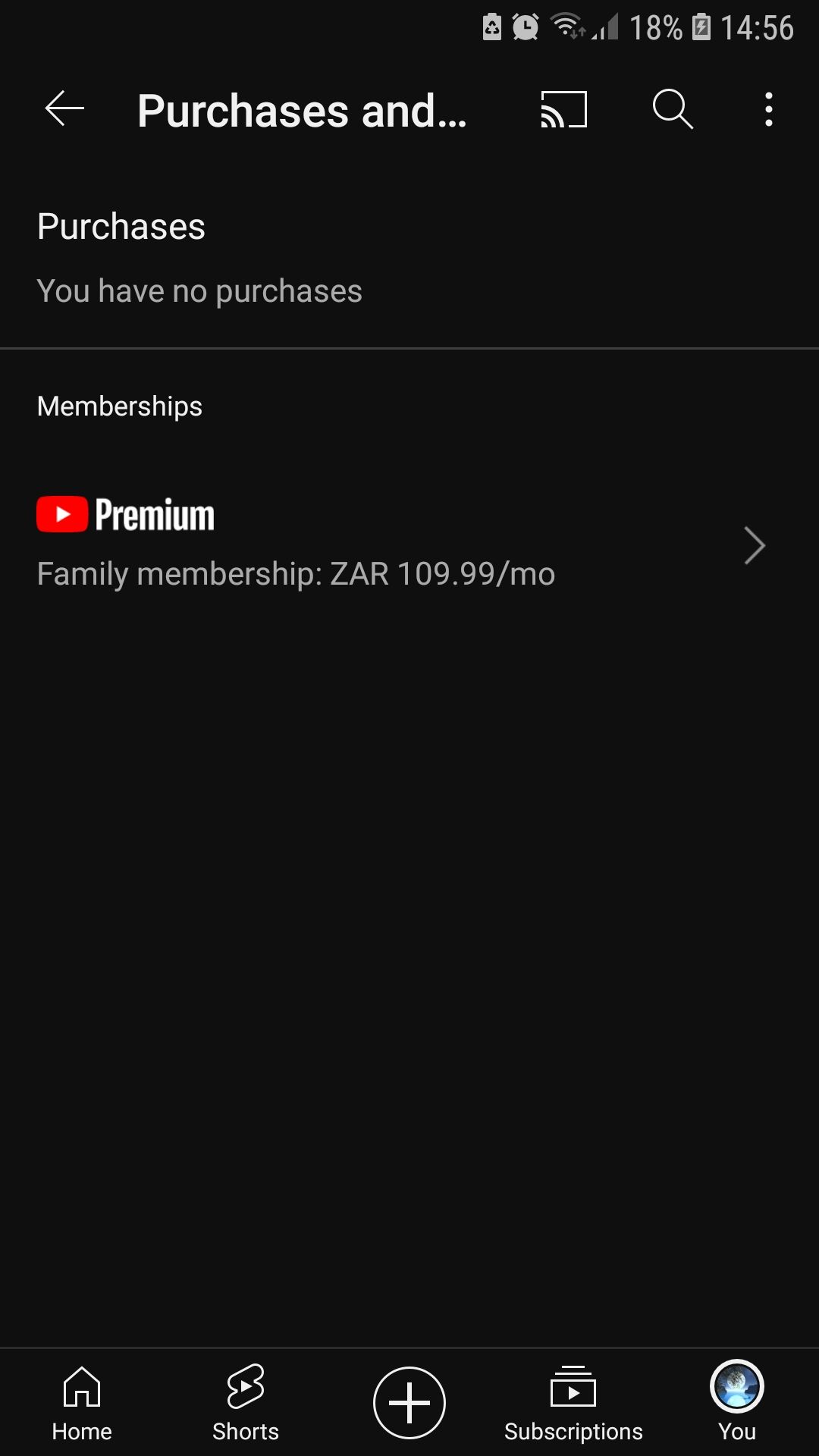Tap the Create plus icon

pos(409,1401)
